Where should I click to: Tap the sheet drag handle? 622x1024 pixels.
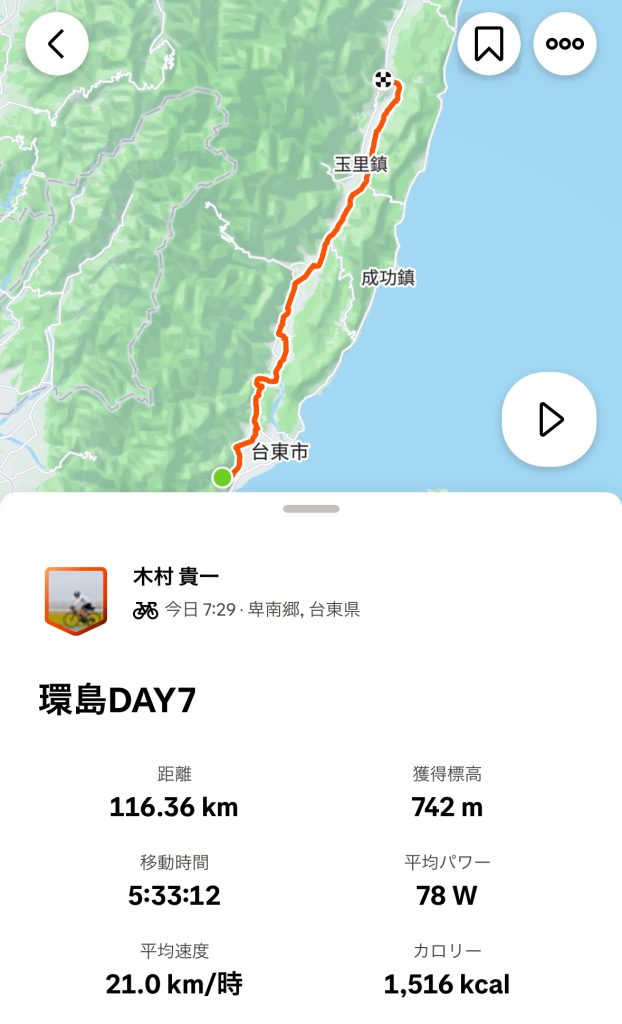[311, 509]
